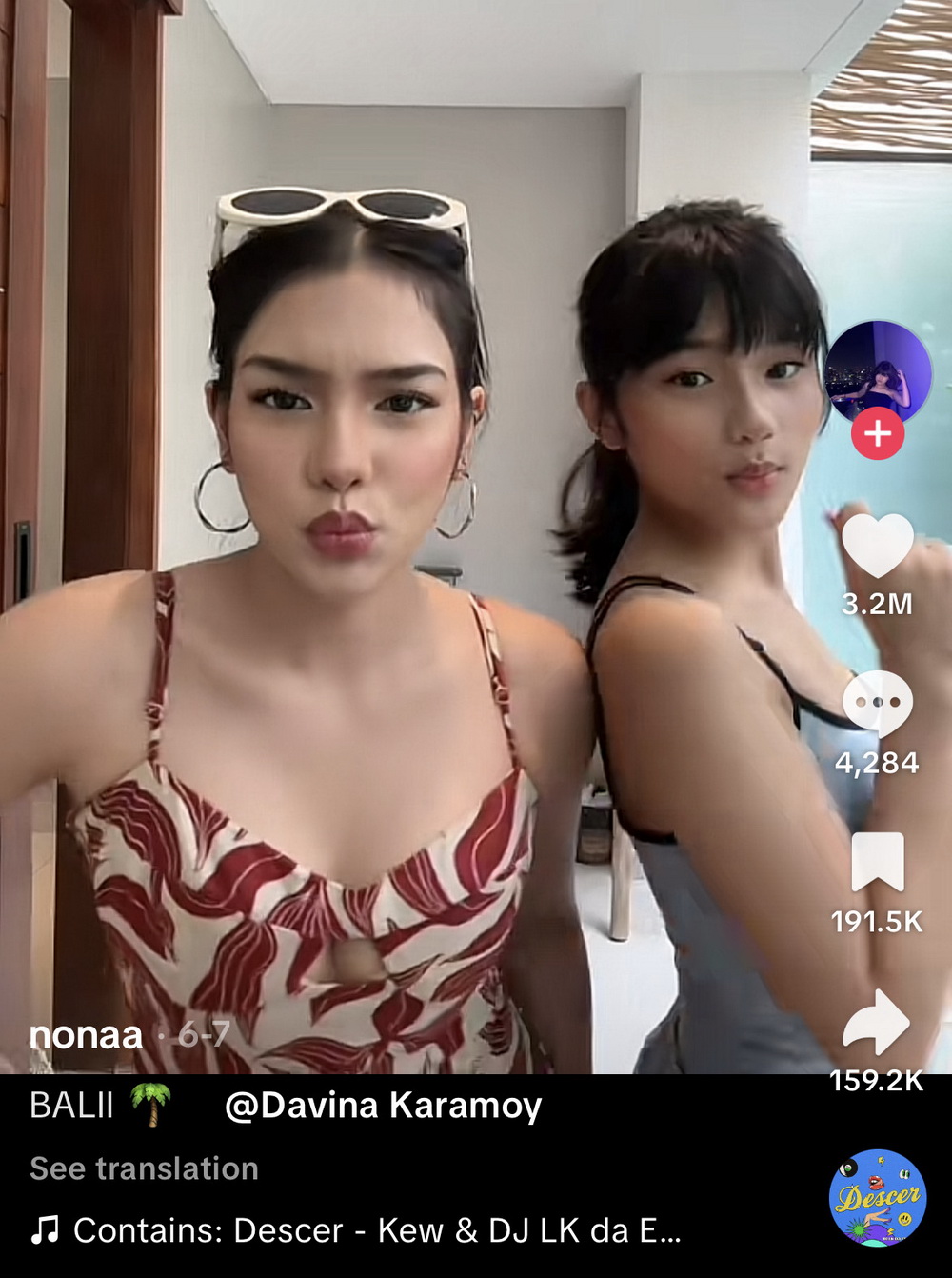
Task: Like this video with the heart icon
Action: pos(877,546)
